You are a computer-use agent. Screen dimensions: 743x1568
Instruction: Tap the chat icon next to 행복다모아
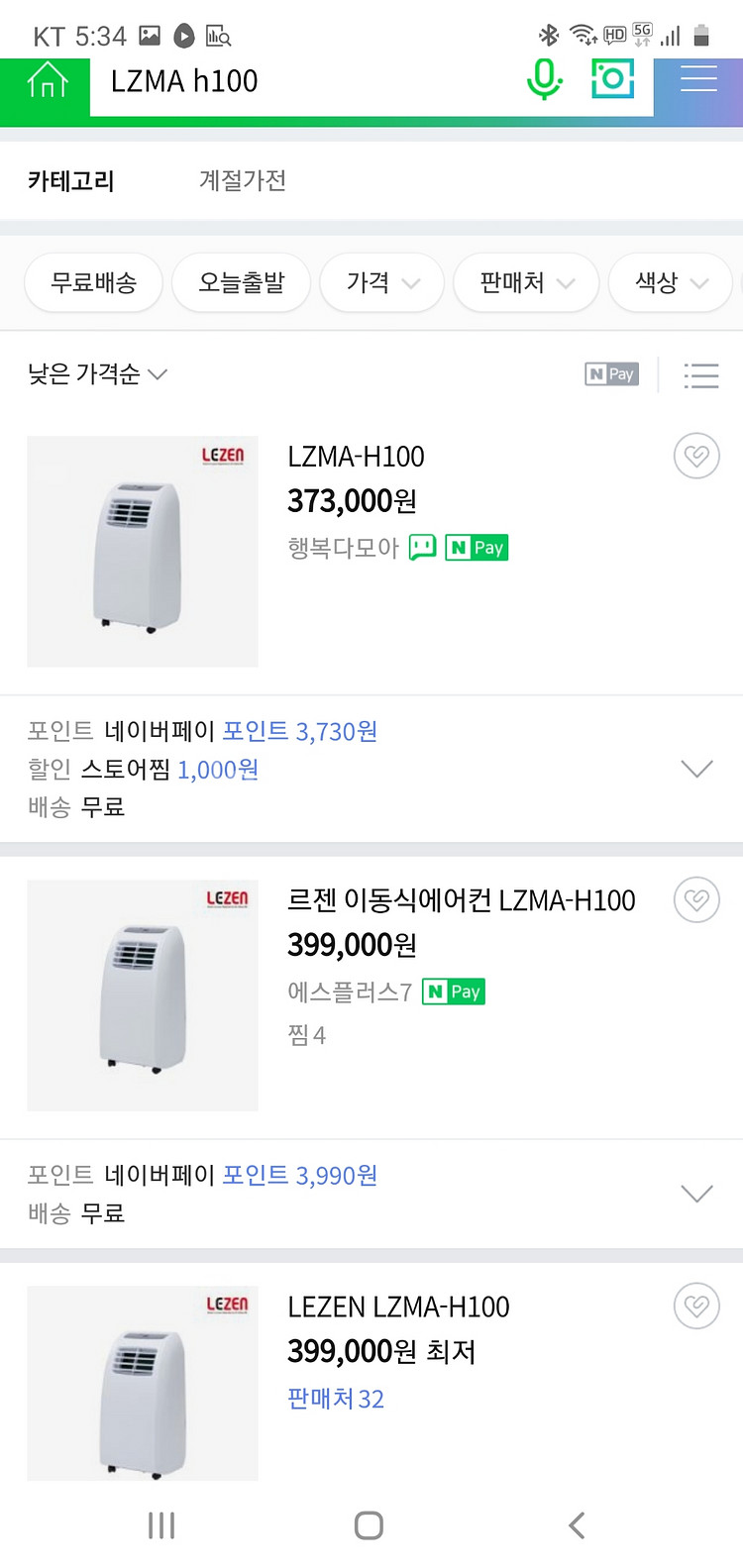pos(421,547)
